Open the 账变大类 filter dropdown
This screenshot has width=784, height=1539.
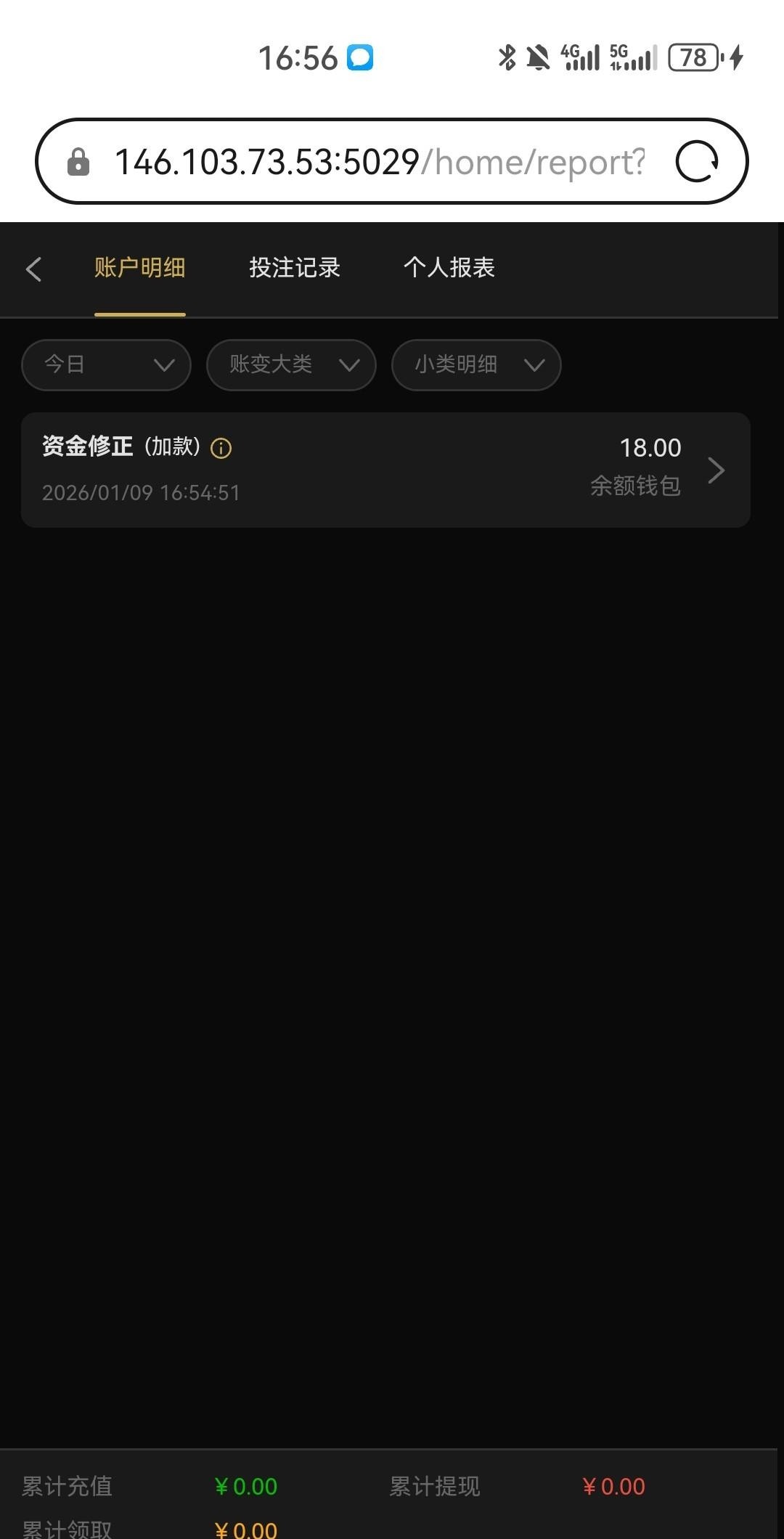pyautogui.click(x=291, y=364)
